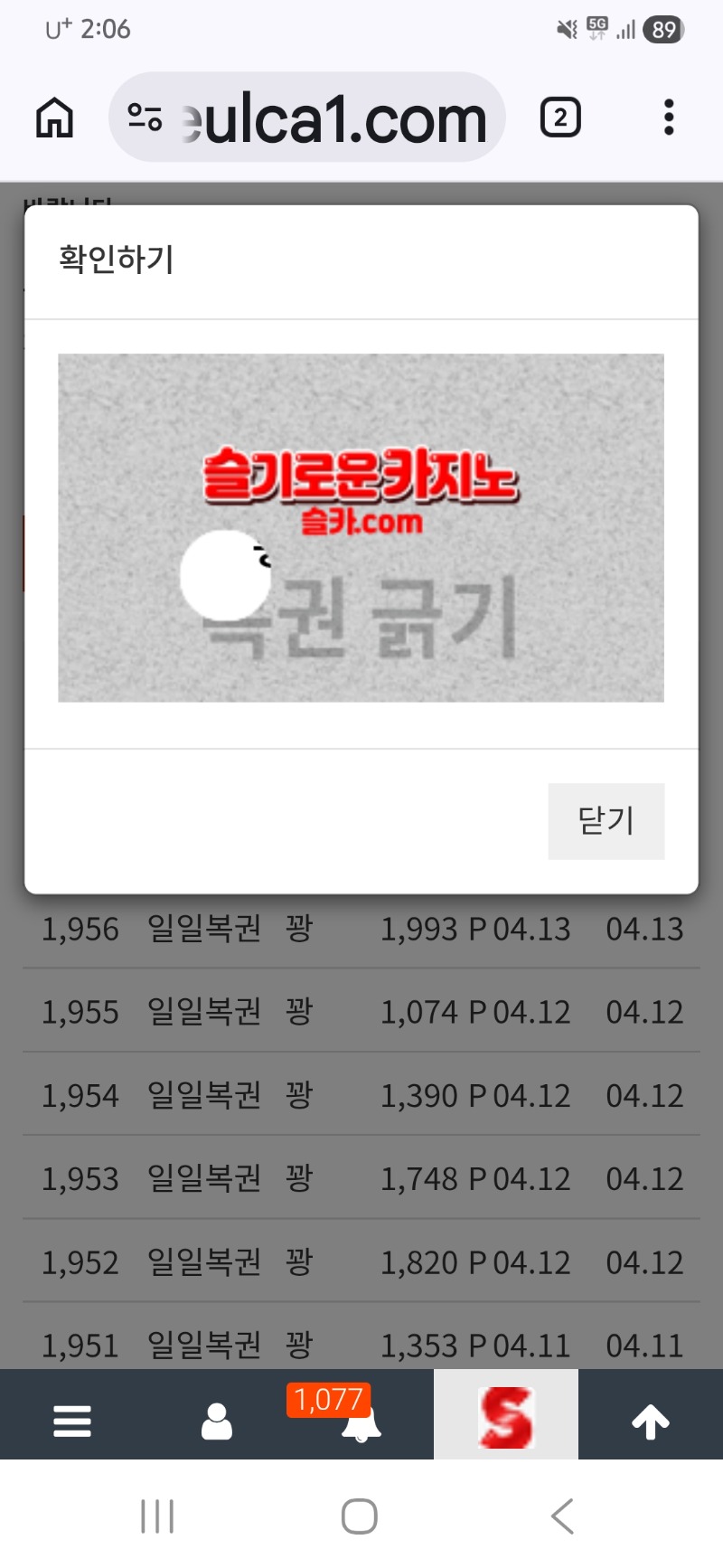Open the browser tab switcher
The image size is (723, 1568).
tap(560, 118)
